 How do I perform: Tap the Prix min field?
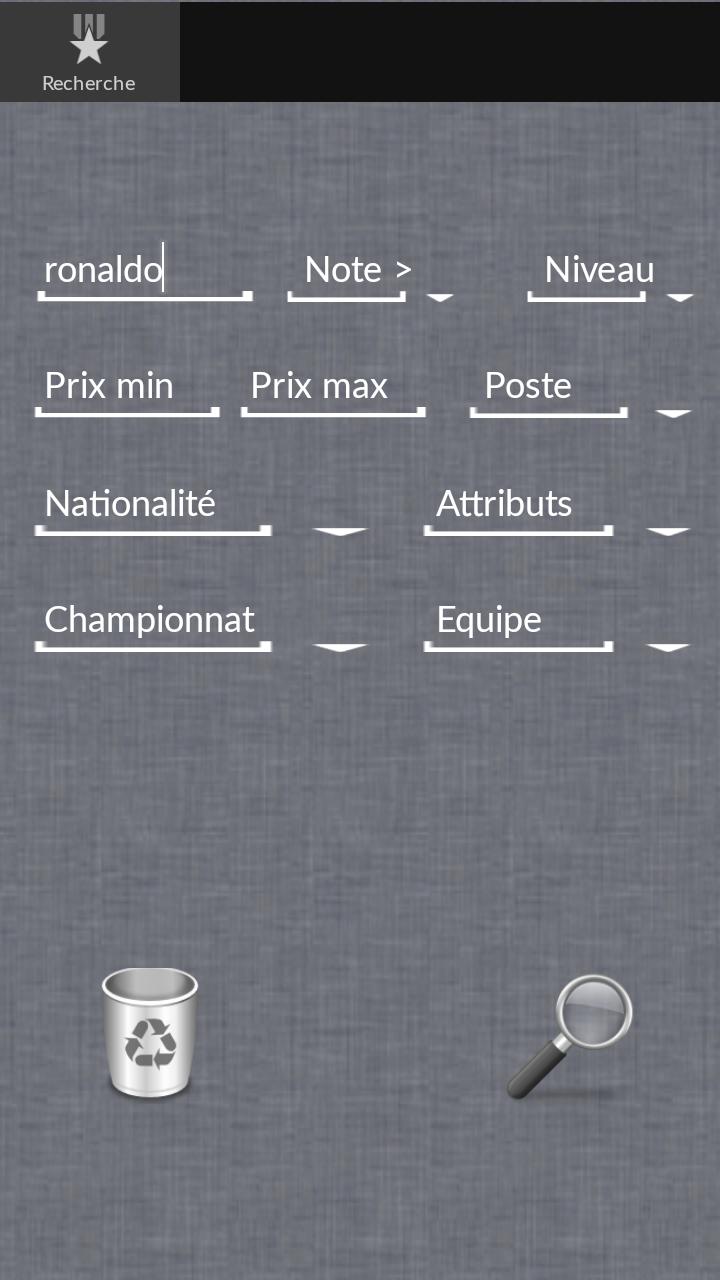(127, 387)
